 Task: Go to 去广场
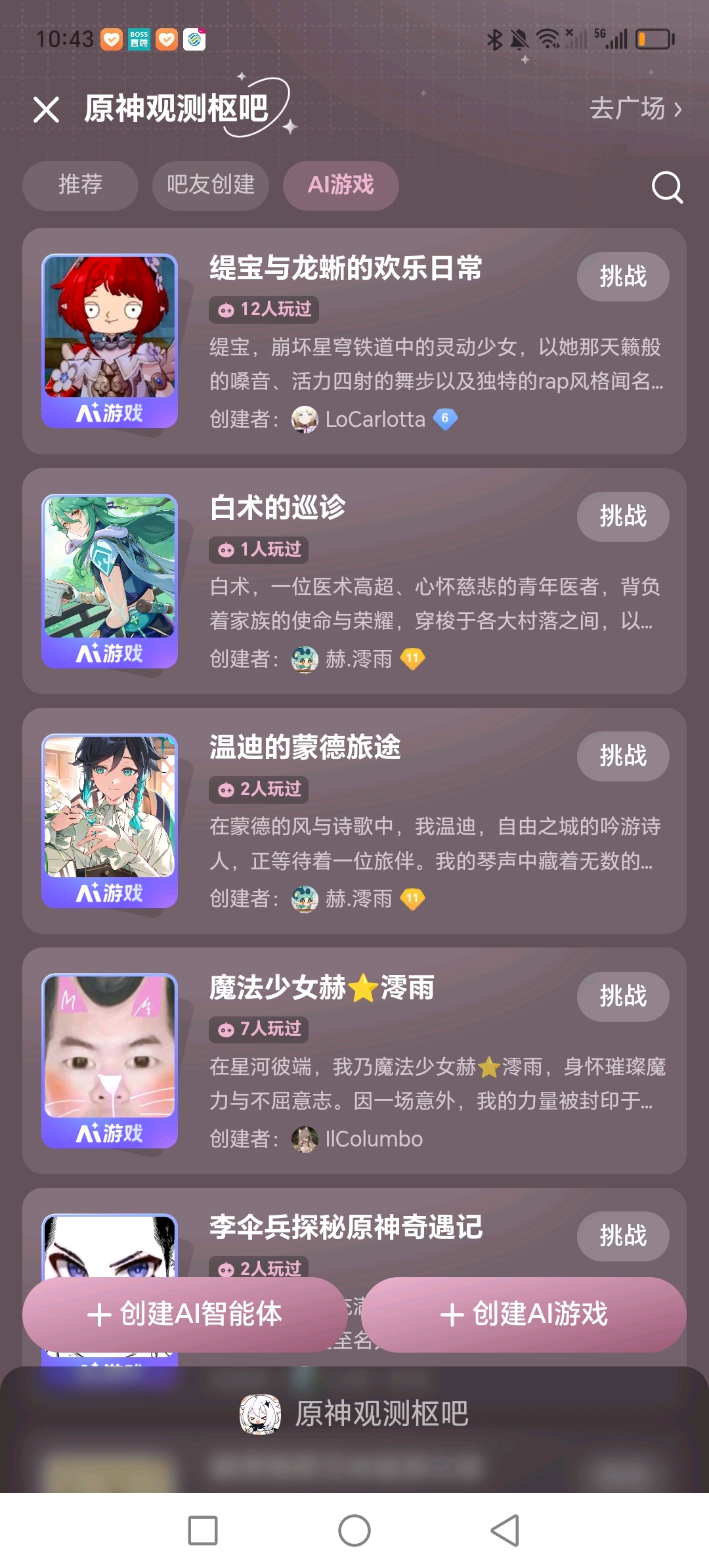(635, 109)
